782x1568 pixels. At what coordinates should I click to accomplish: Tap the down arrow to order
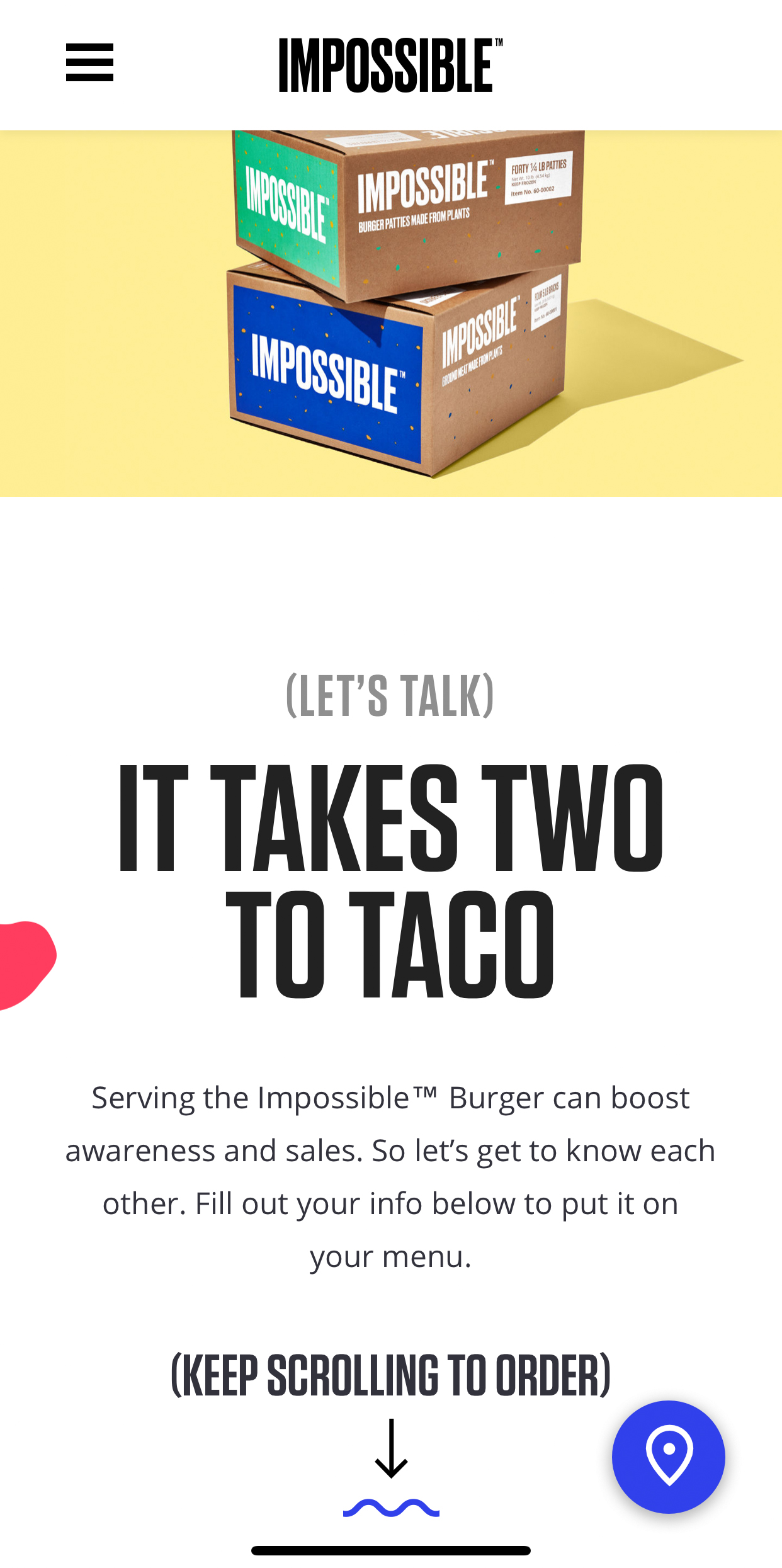tap(391, 1450)
